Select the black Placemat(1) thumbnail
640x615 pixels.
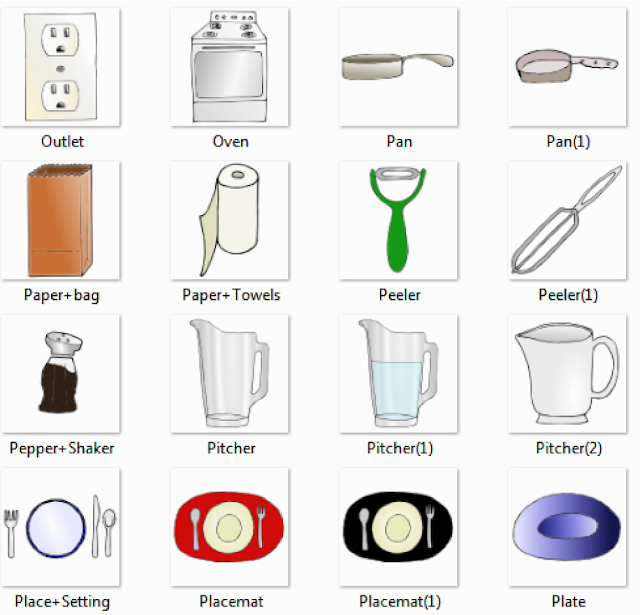click(398, 527)
